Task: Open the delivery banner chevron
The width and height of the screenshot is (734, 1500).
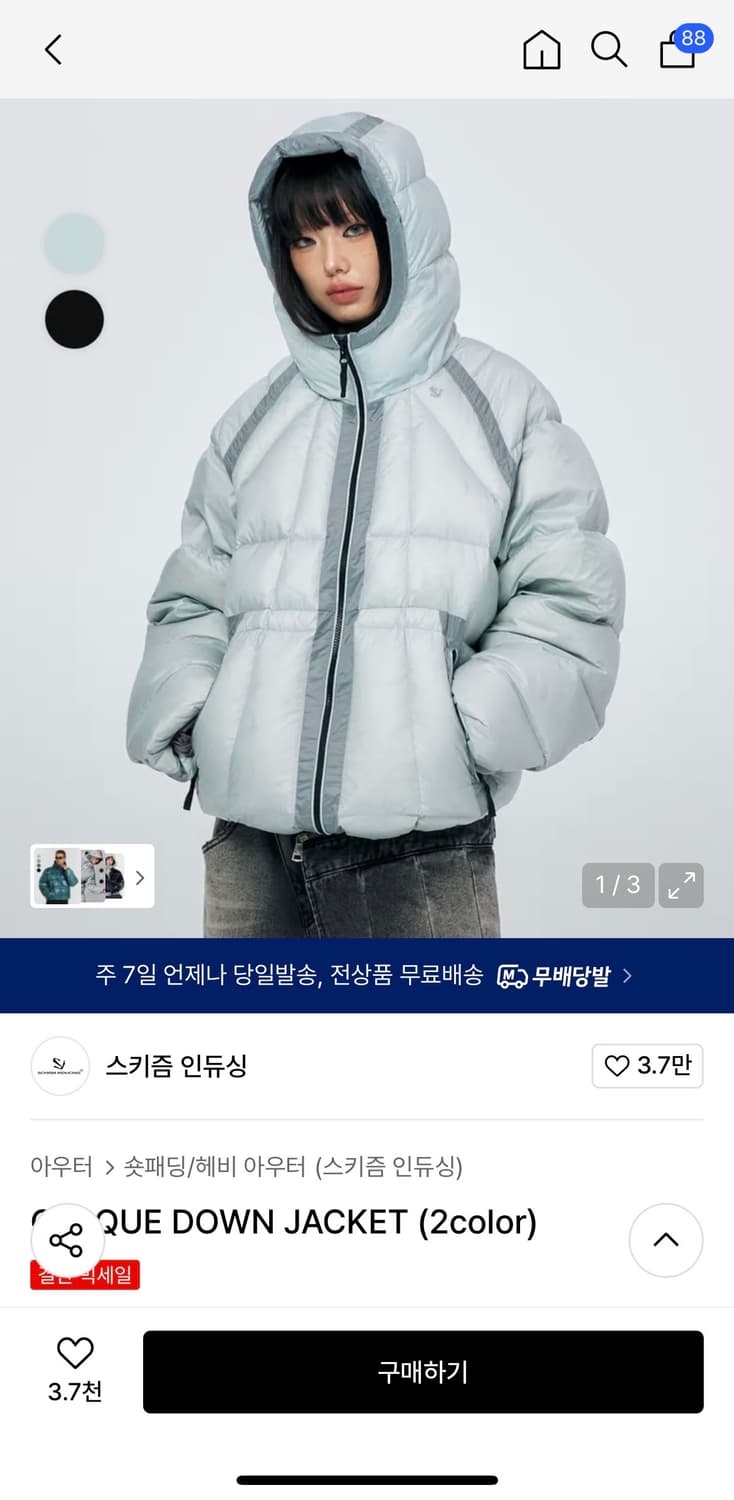Action: click(627, 976)
